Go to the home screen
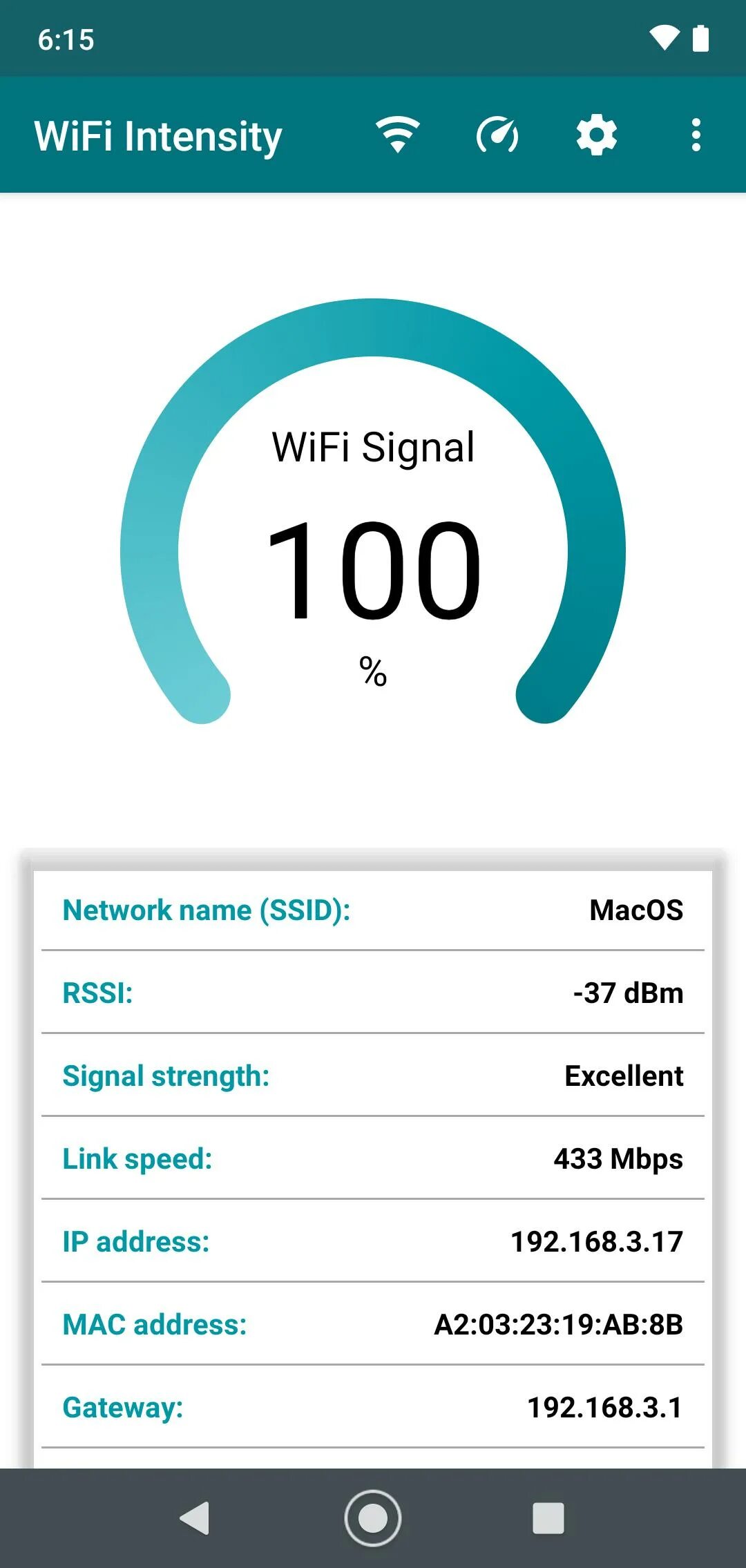Screen dimensions: 746x1568 pyautogui.click(x=373, y=1518)
